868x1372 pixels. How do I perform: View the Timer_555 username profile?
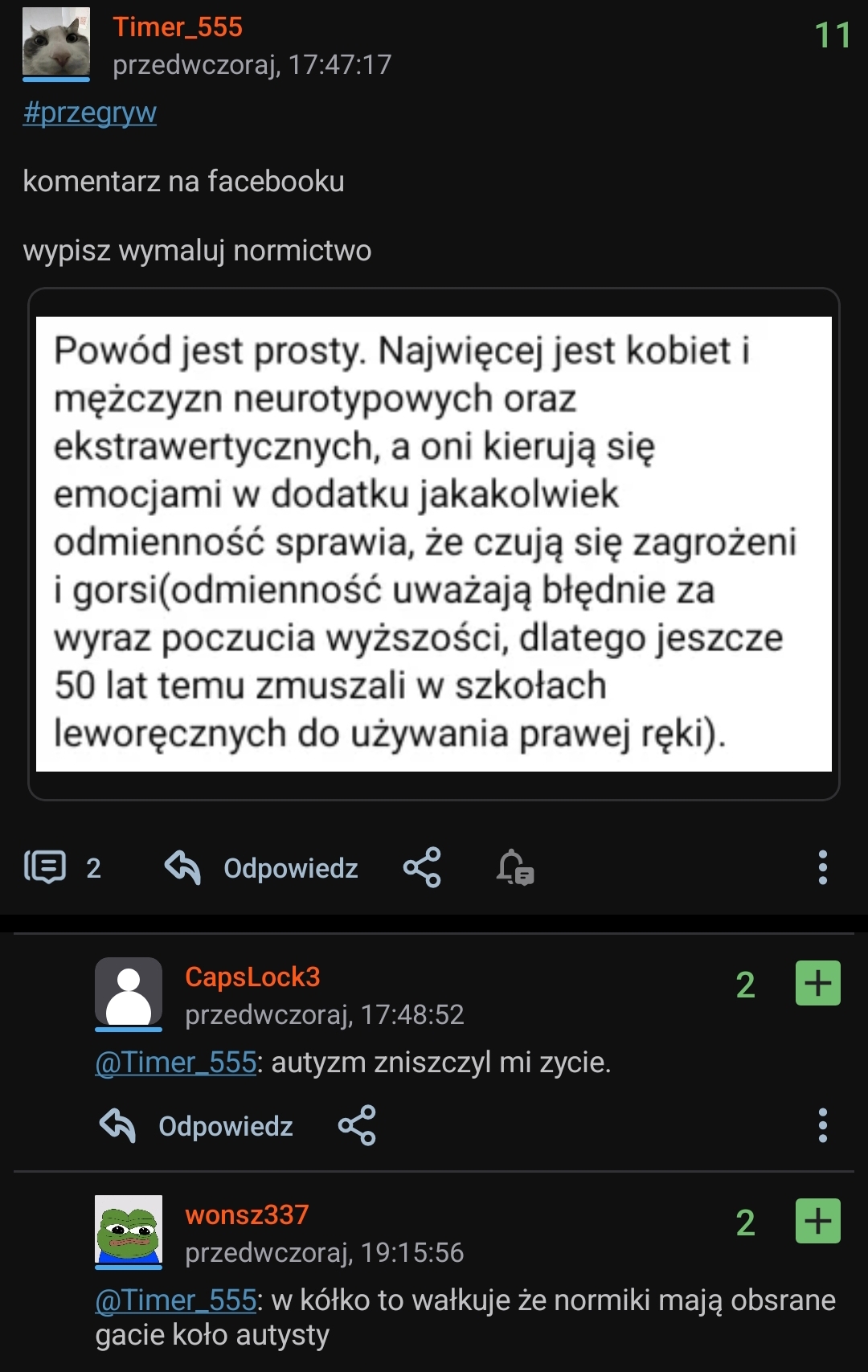[x=178, y=27]
